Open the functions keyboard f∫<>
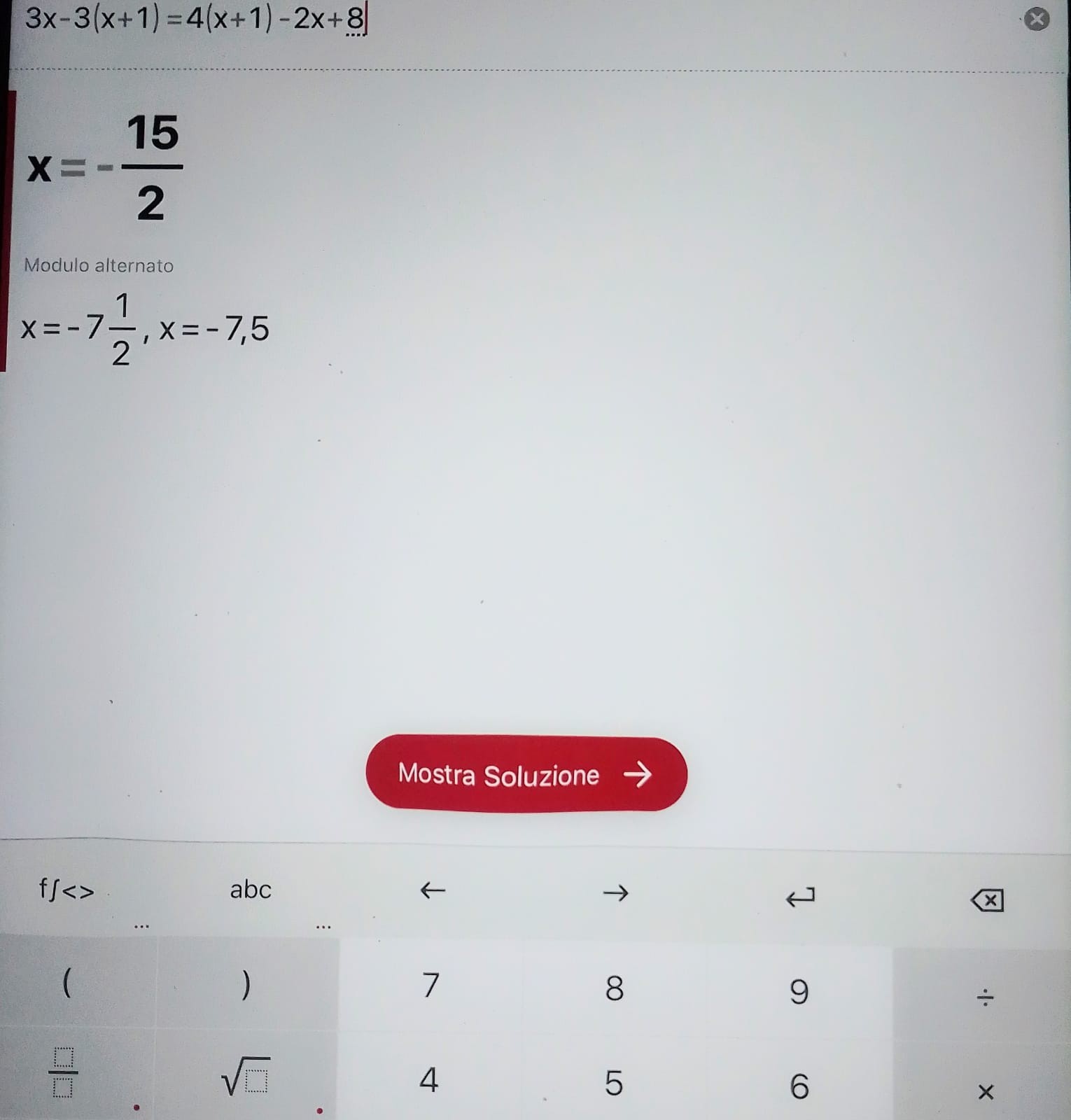This screenshot has height=1120, width=1071. (x=66, y=890)
